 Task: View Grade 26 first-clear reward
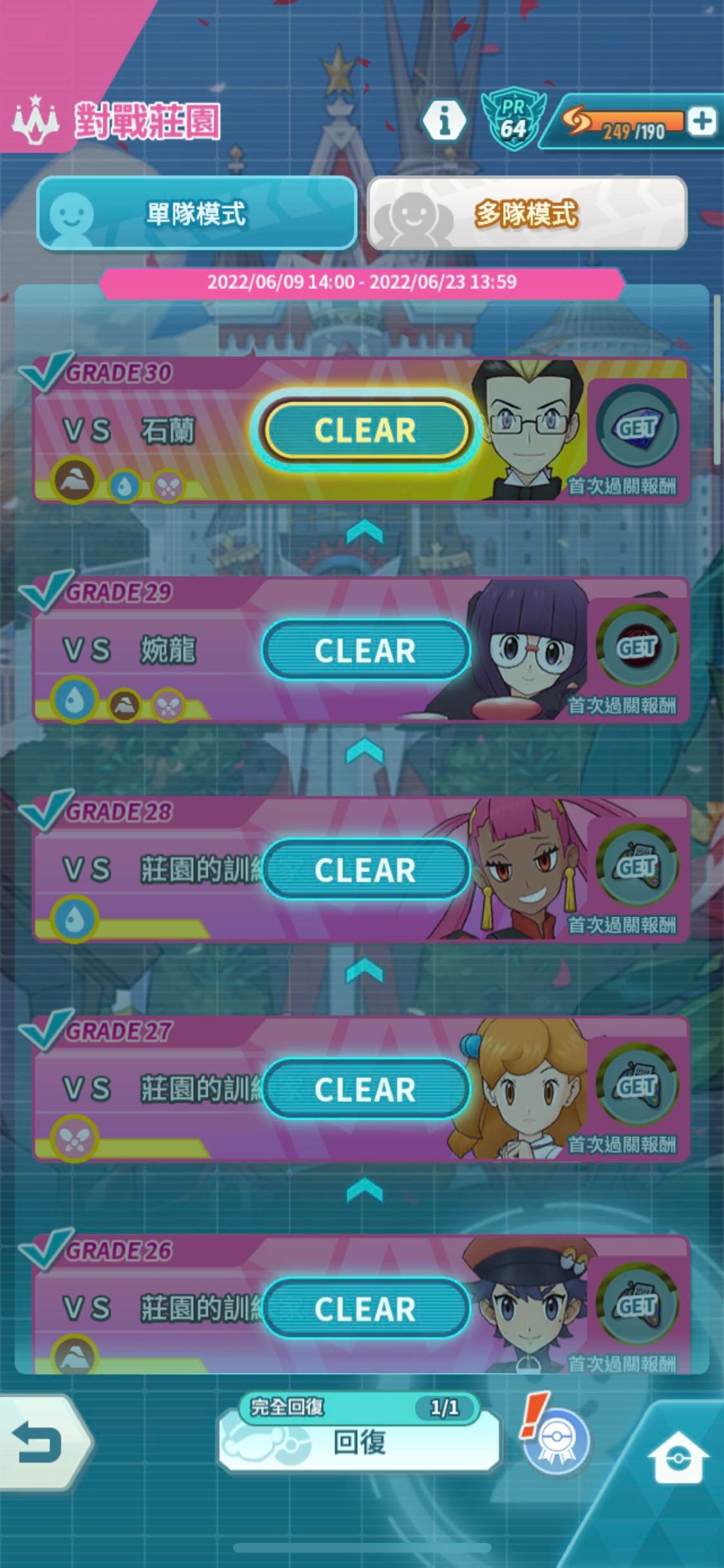tap(636, 1305)
